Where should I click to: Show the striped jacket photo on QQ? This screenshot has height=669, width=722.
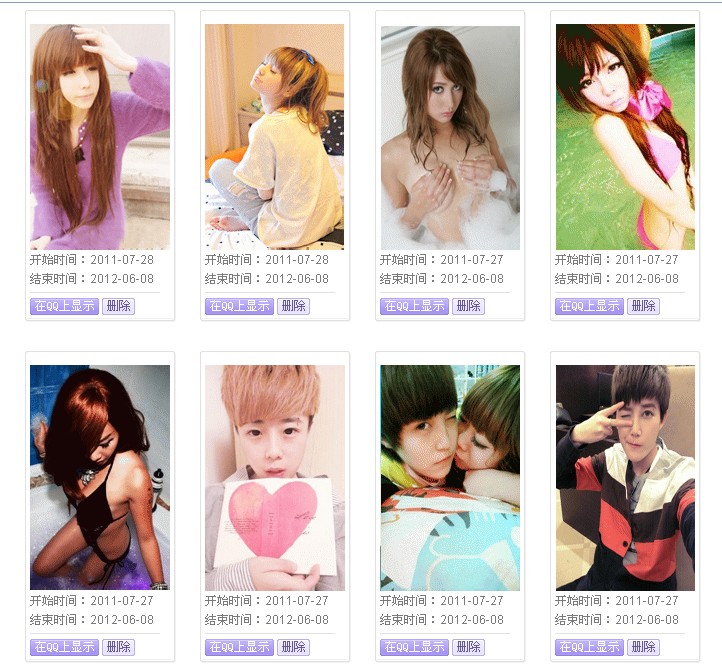589,647
